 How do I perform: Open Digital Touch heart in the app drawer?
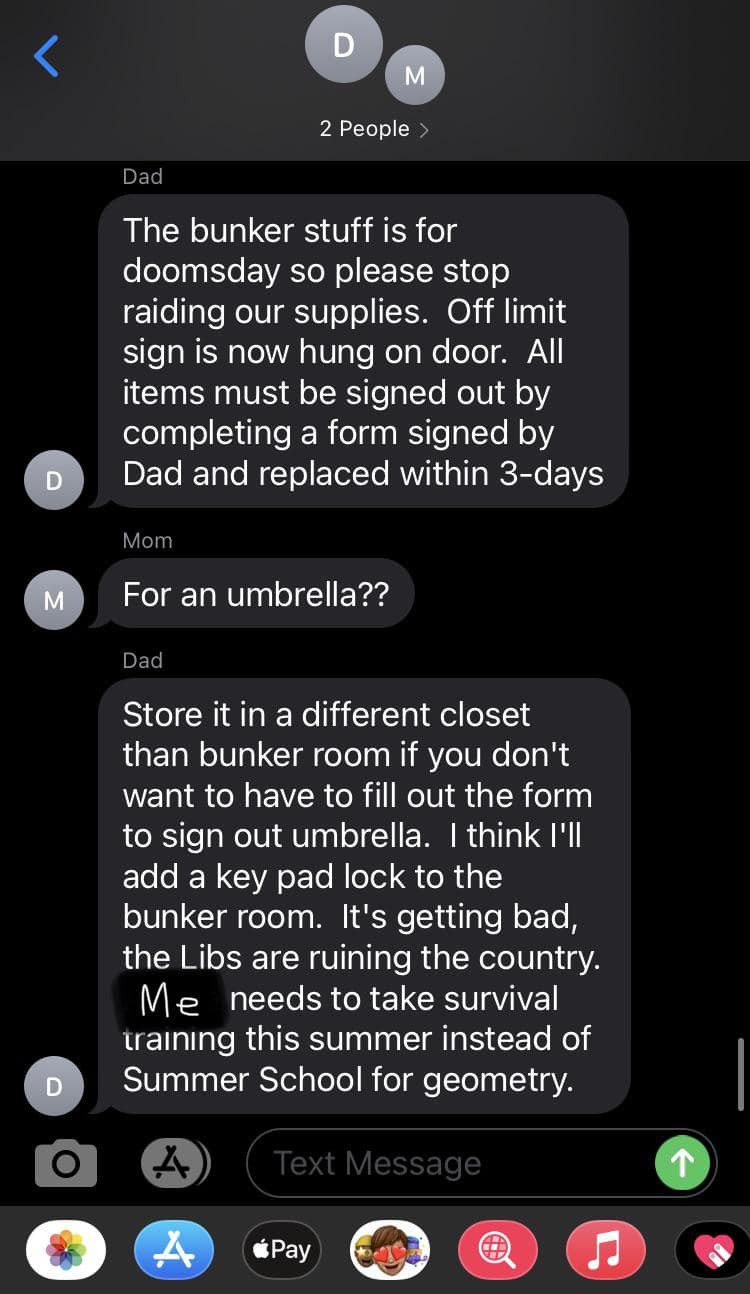tap(712, 1250)
